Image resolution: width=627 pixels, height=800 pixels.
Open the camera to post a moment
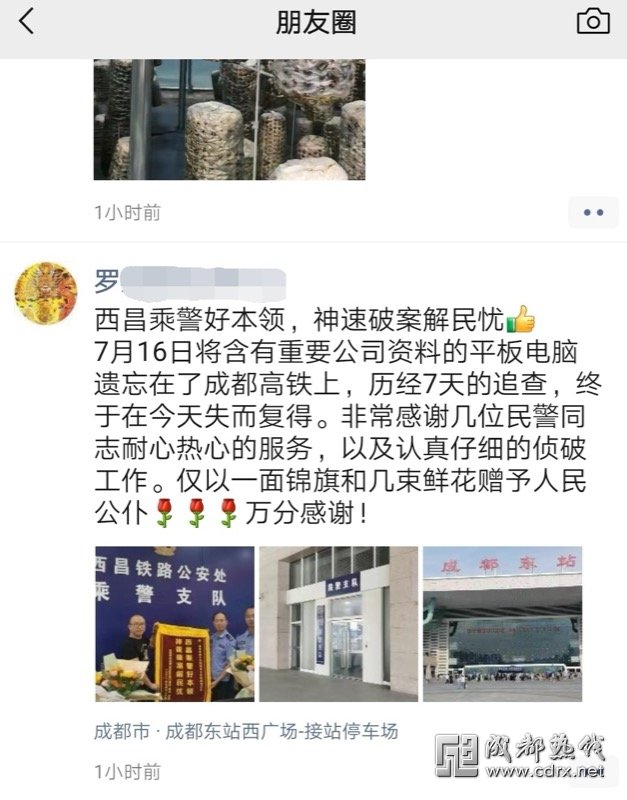[x=593, y=22]
